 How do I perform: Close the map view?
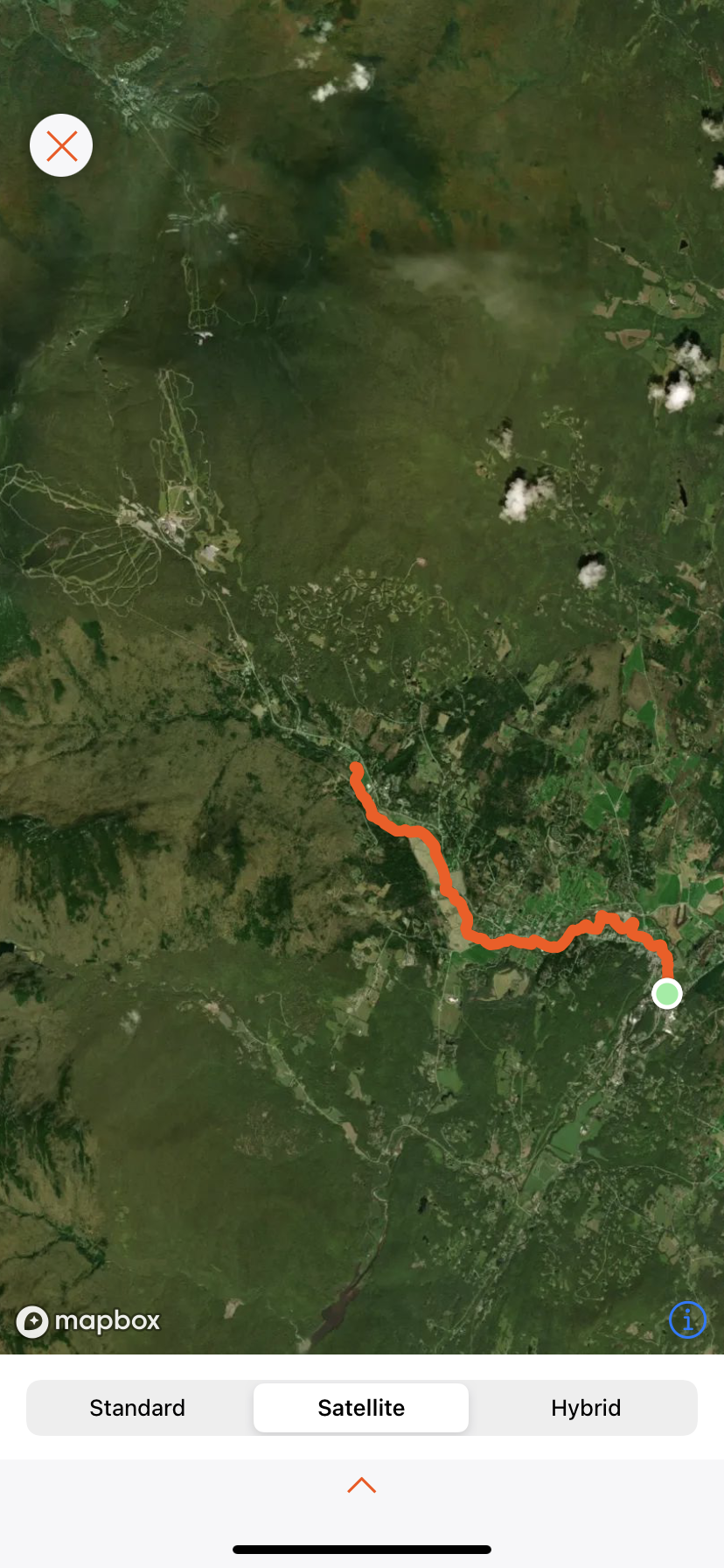61,145
